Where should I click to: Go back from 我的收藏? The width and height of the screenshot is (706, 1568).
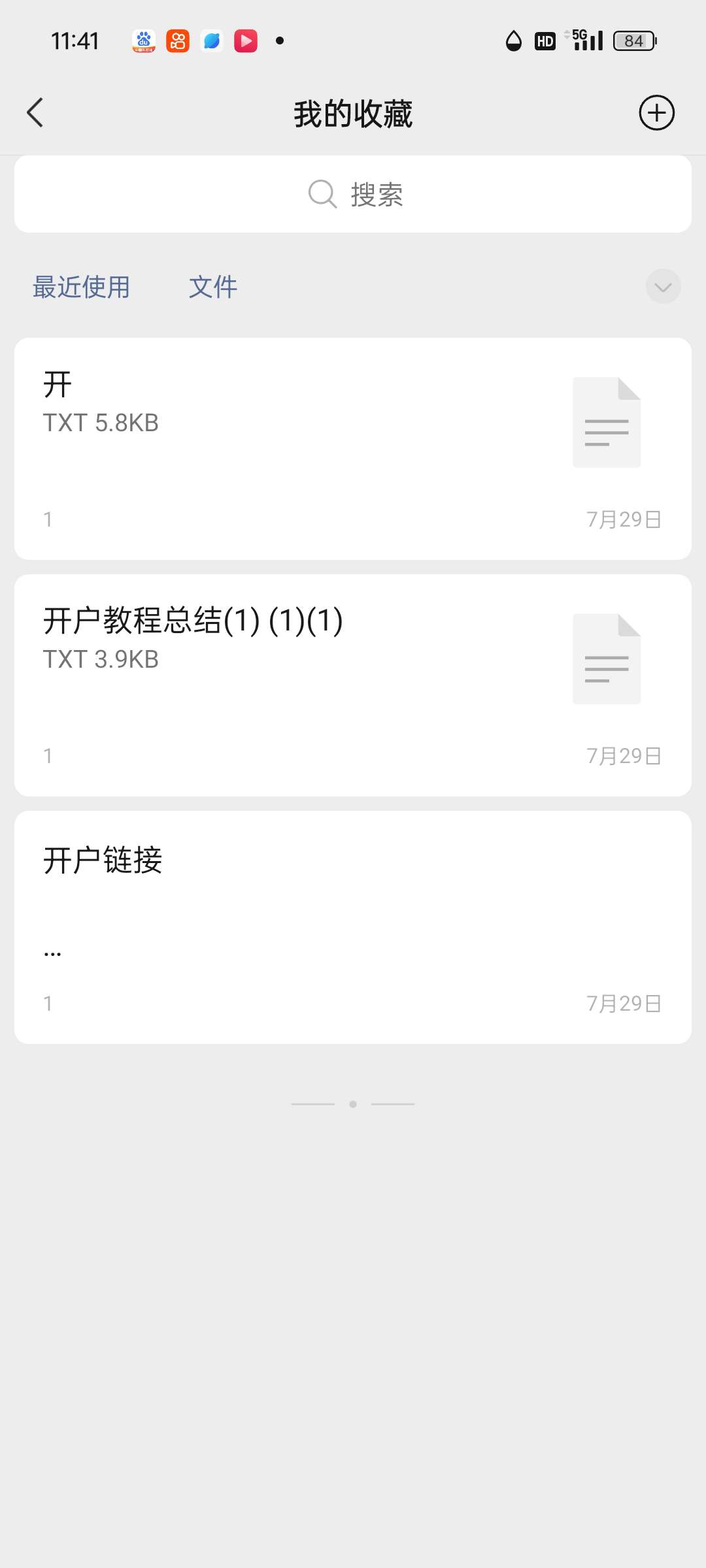[x=35, y=113]
